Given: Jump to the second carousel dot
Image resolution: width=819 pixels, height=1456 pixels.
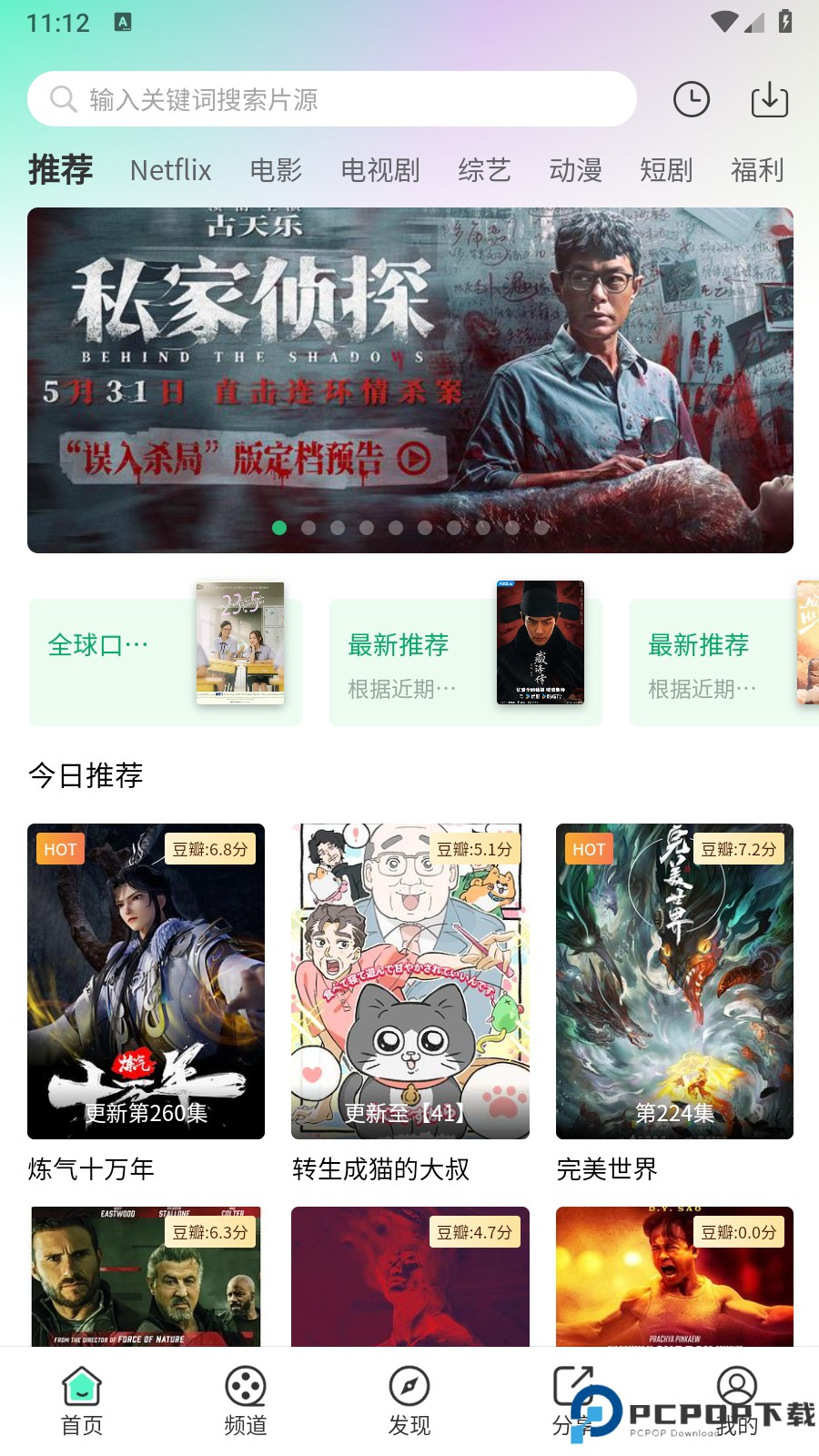Looking at the screenshot, I should (x=309, y=528).
